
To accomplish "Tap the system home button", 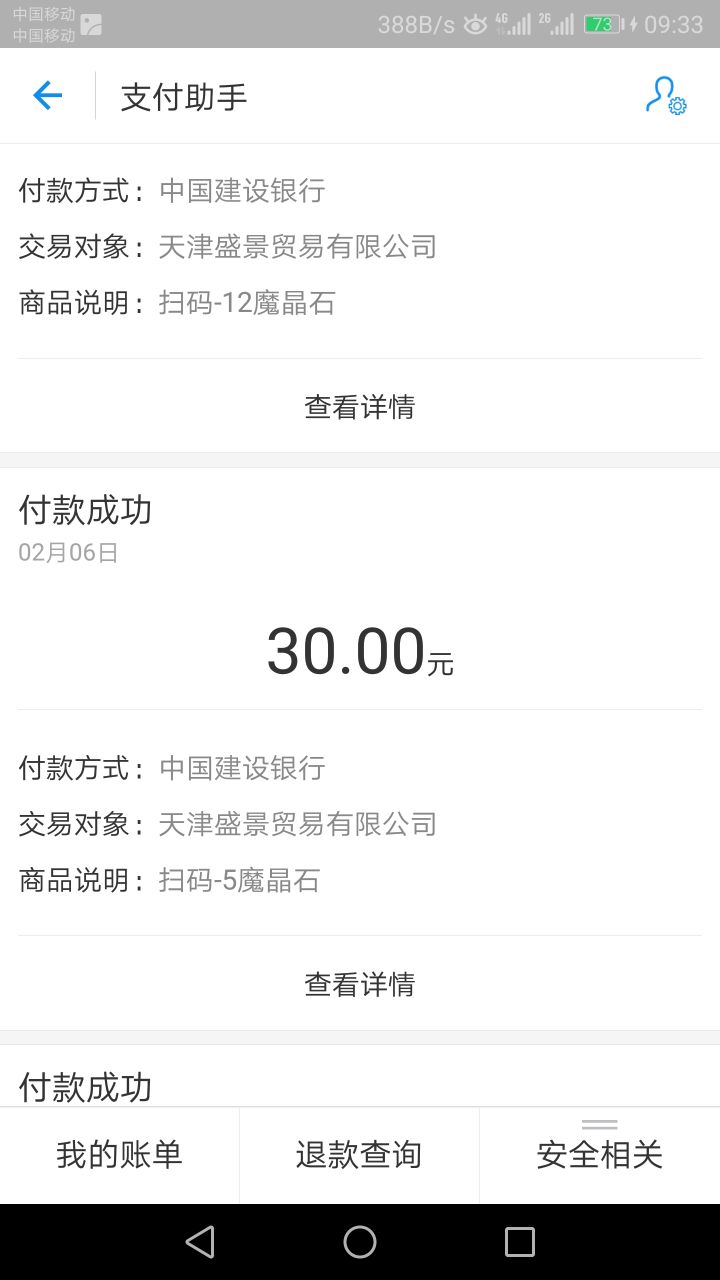I will click(x=360, y=1242).
